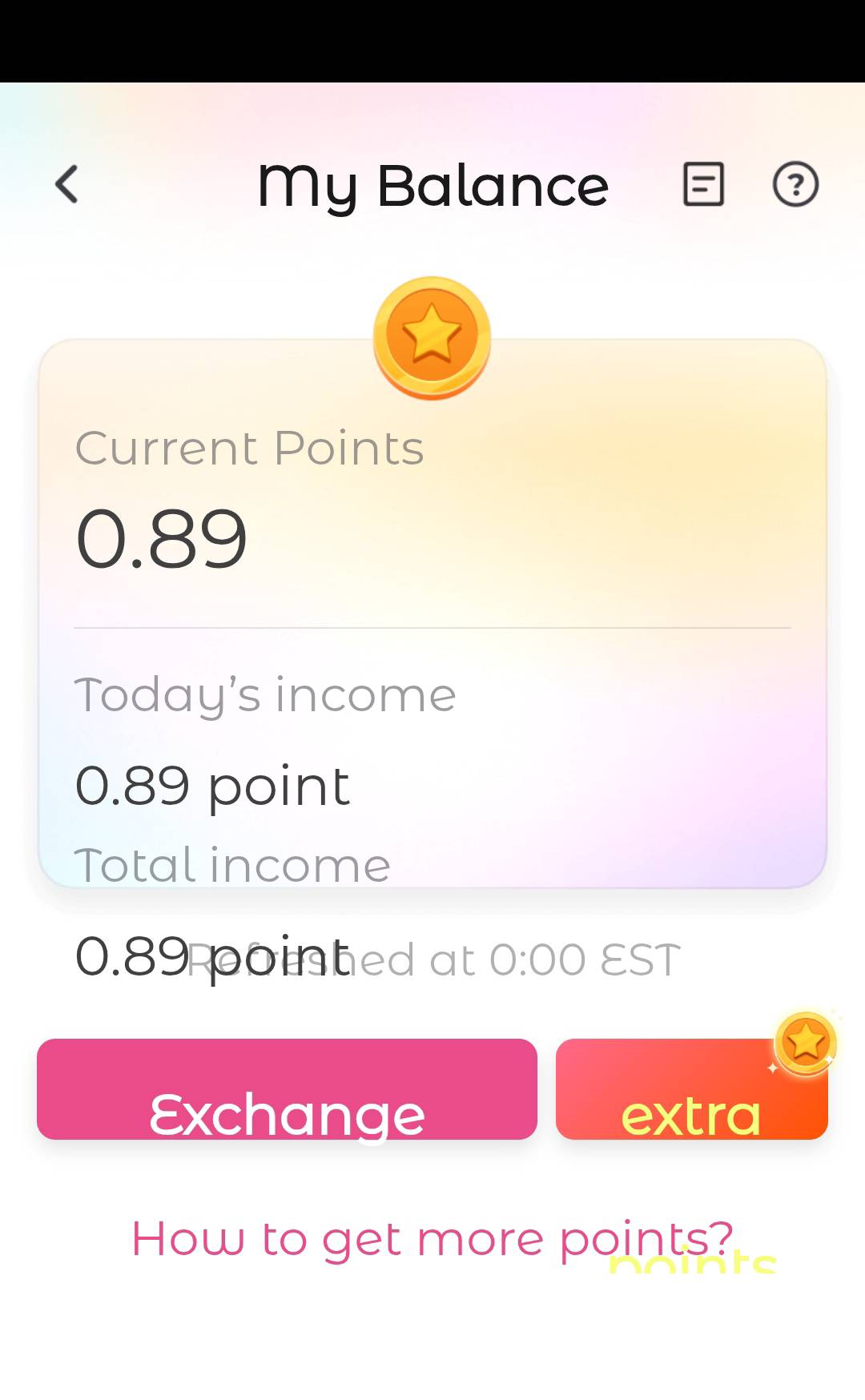Go back from My Balance
The height and width of the screenshot is (1400, 865).
point(67,185)
